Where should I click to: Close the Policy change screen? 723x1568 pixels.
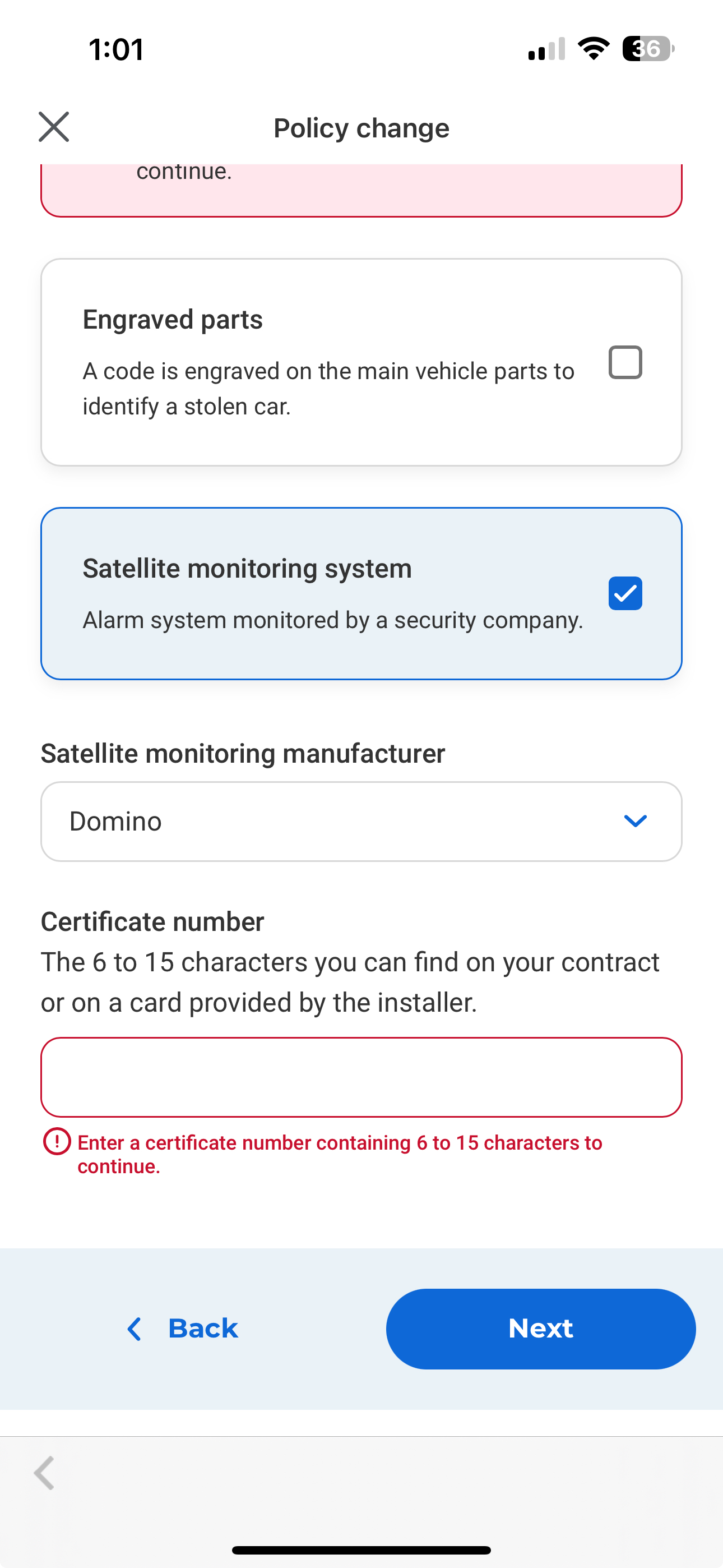tap(54, 127)
